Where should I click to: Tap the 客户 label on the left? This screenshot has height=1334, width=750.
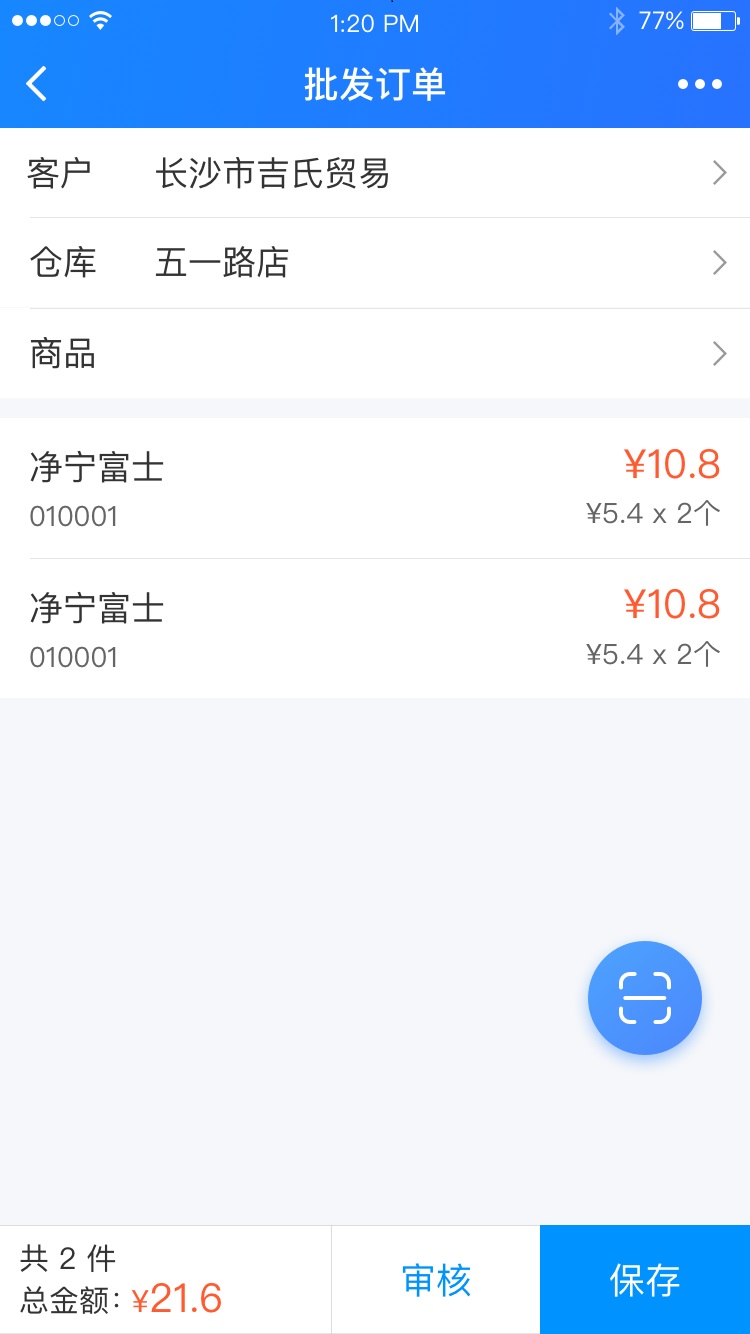point(63,172)
